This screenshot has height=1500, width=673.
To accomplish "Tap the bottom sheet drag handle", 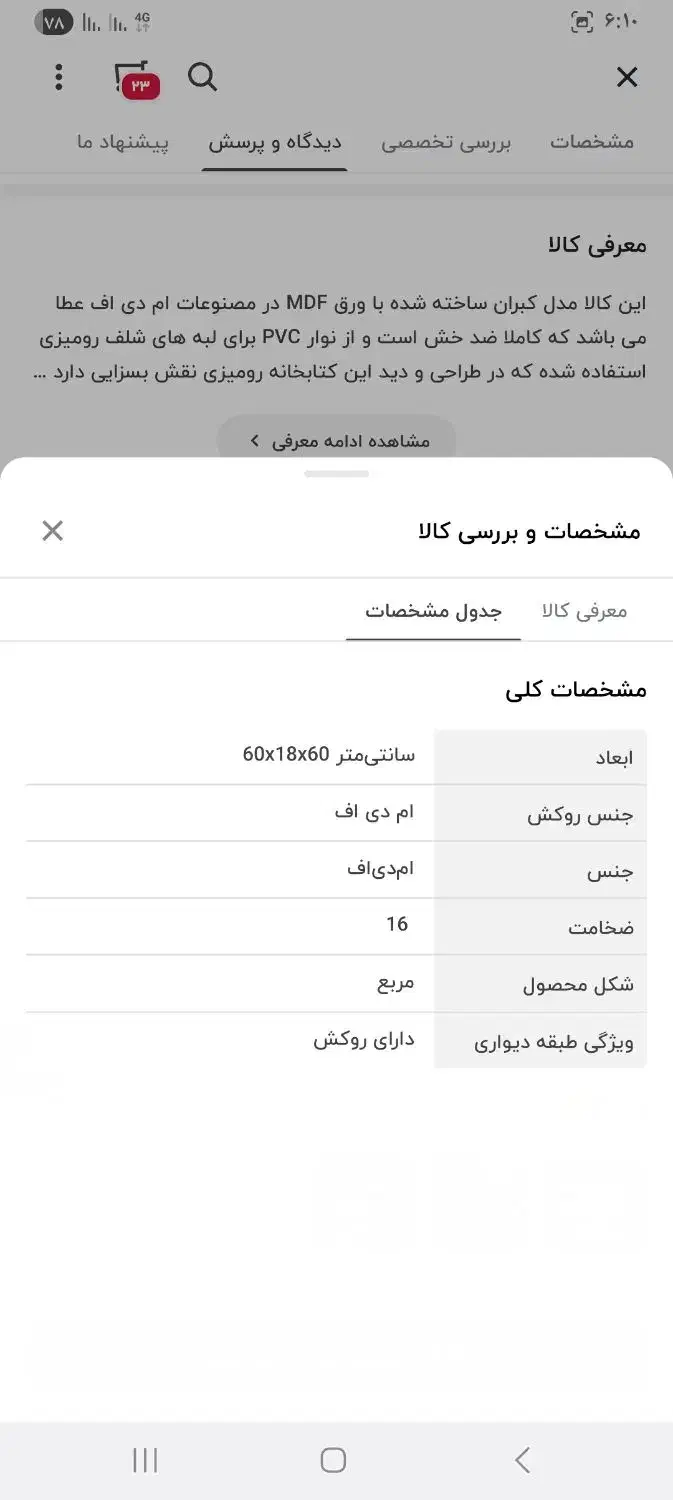I will [337, 473].
